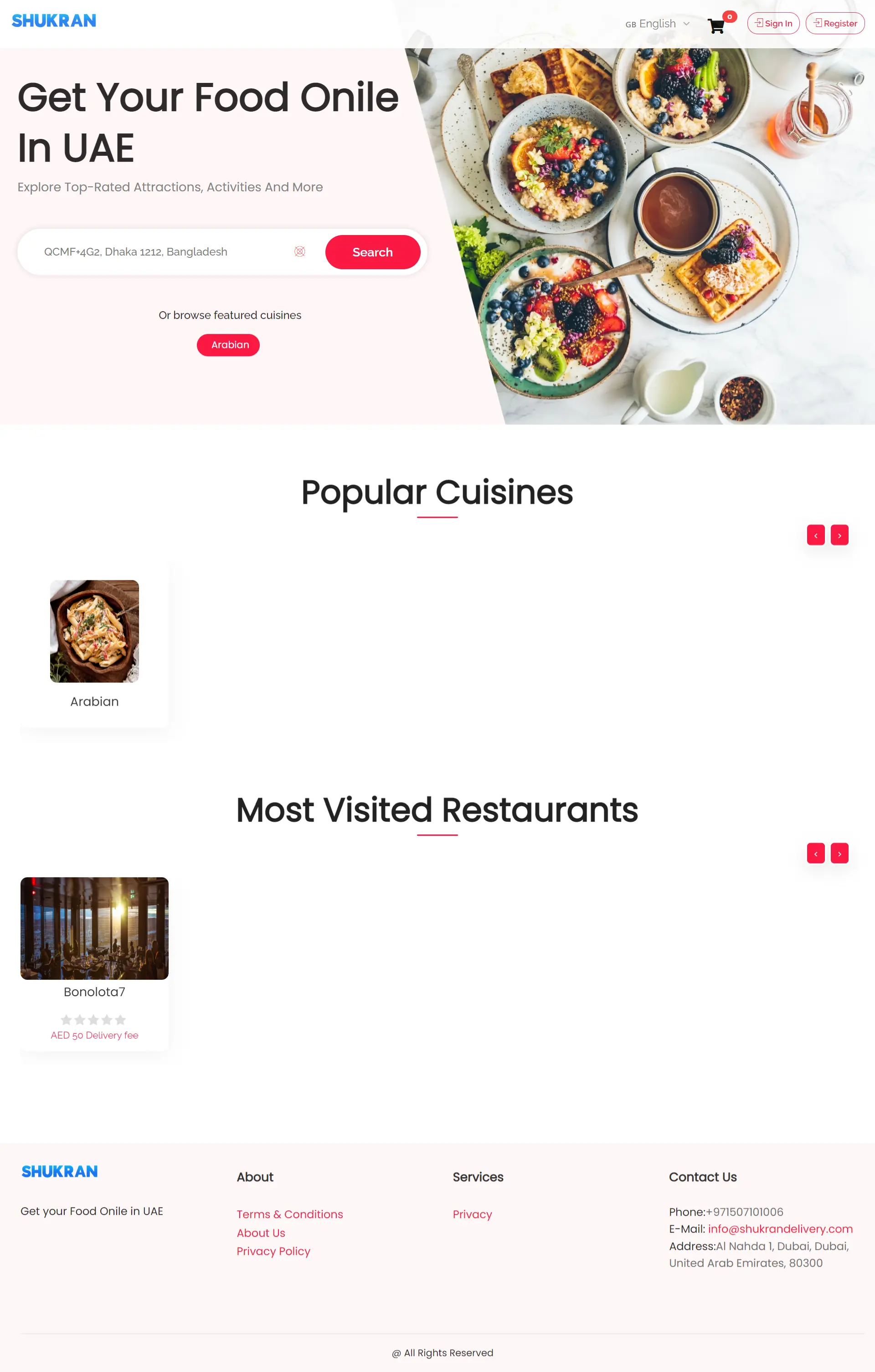Open the About Us link
Viewport: 875px width, 1372px height.
pos(261,1233)
